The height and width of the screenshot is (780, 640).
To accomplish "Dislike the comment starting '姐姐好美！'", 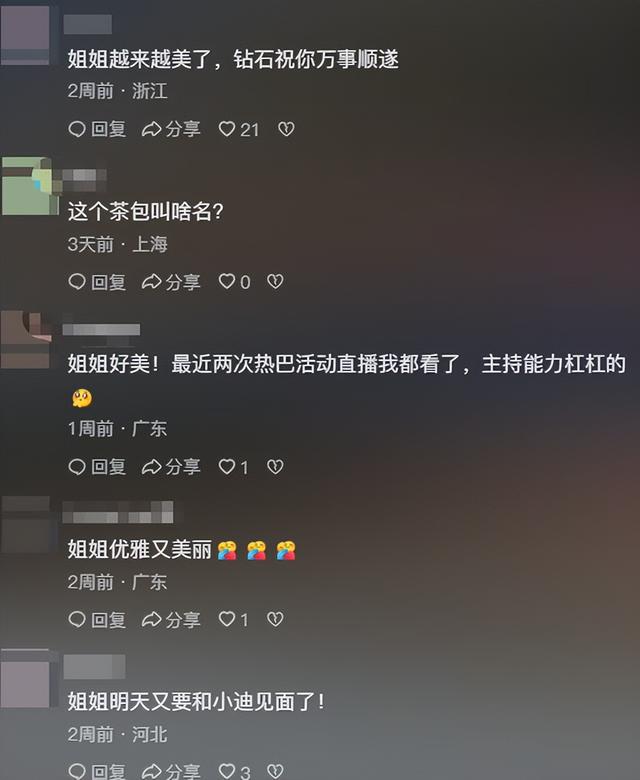I will pyautogui.click(x=276, y=467).
